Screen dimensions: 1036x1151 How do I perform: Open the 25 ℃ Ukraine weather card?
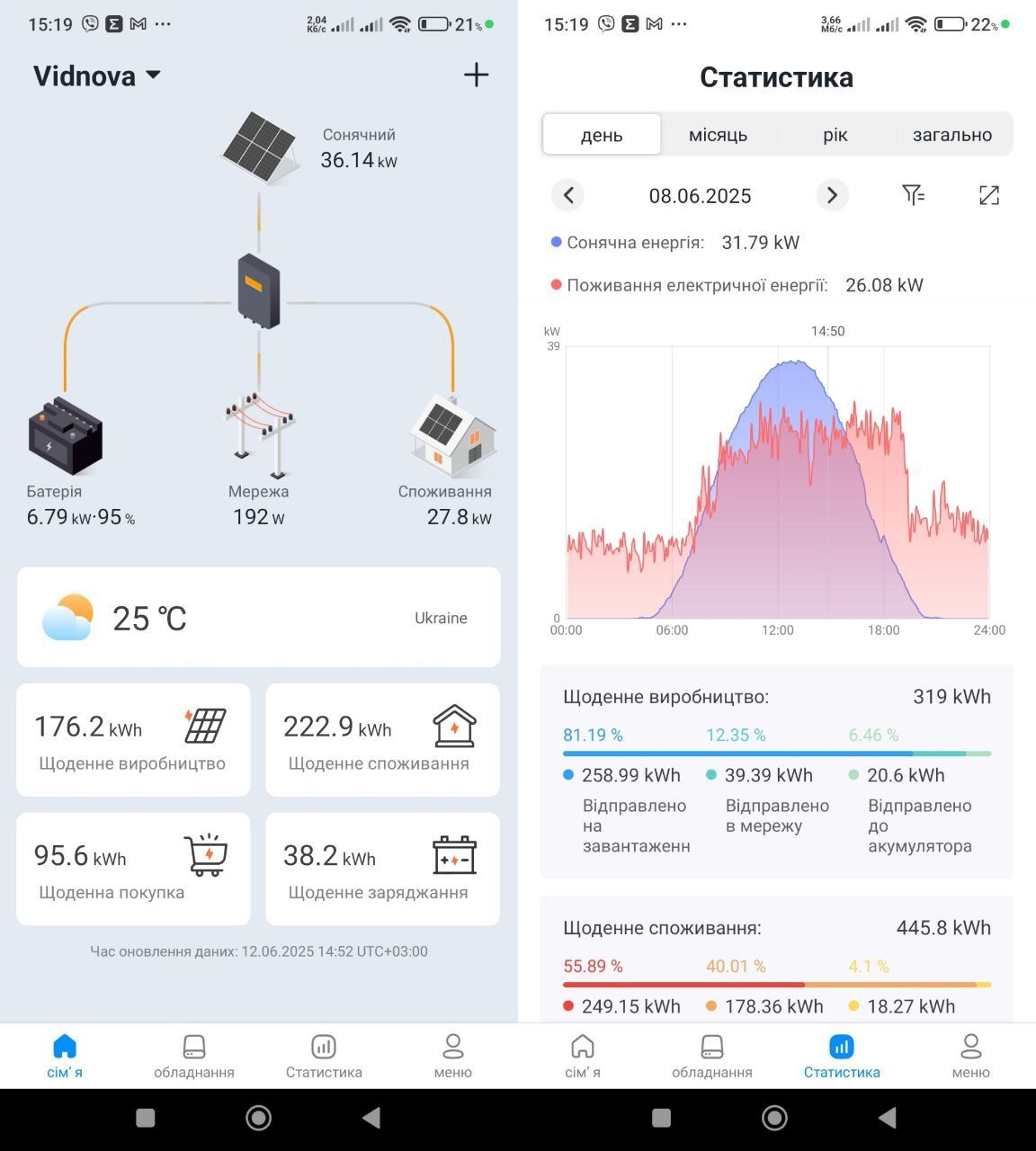258,618
